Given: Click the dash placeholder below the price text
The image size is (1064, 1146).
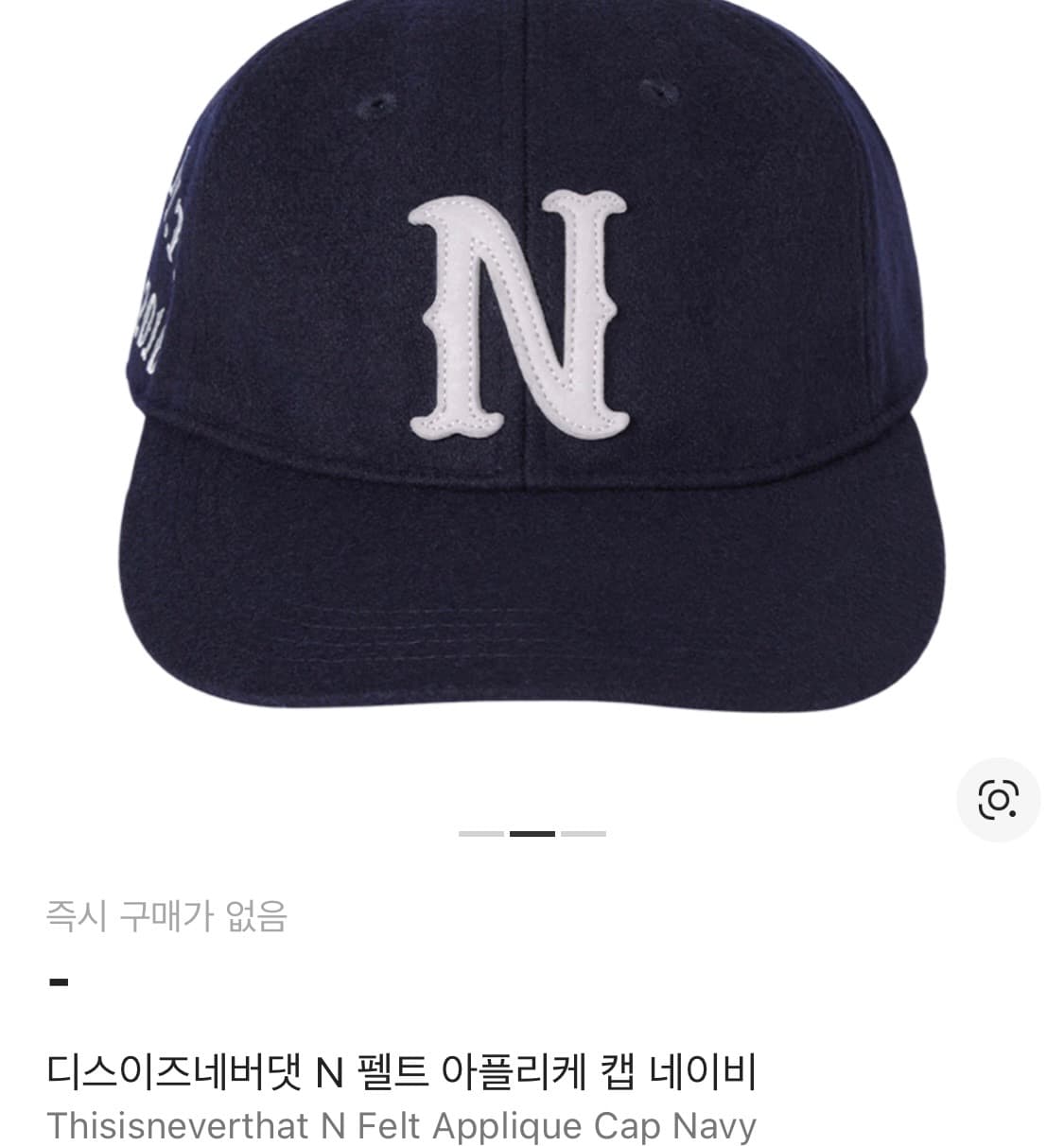Looking at the screenshot, I should point(59,980).
